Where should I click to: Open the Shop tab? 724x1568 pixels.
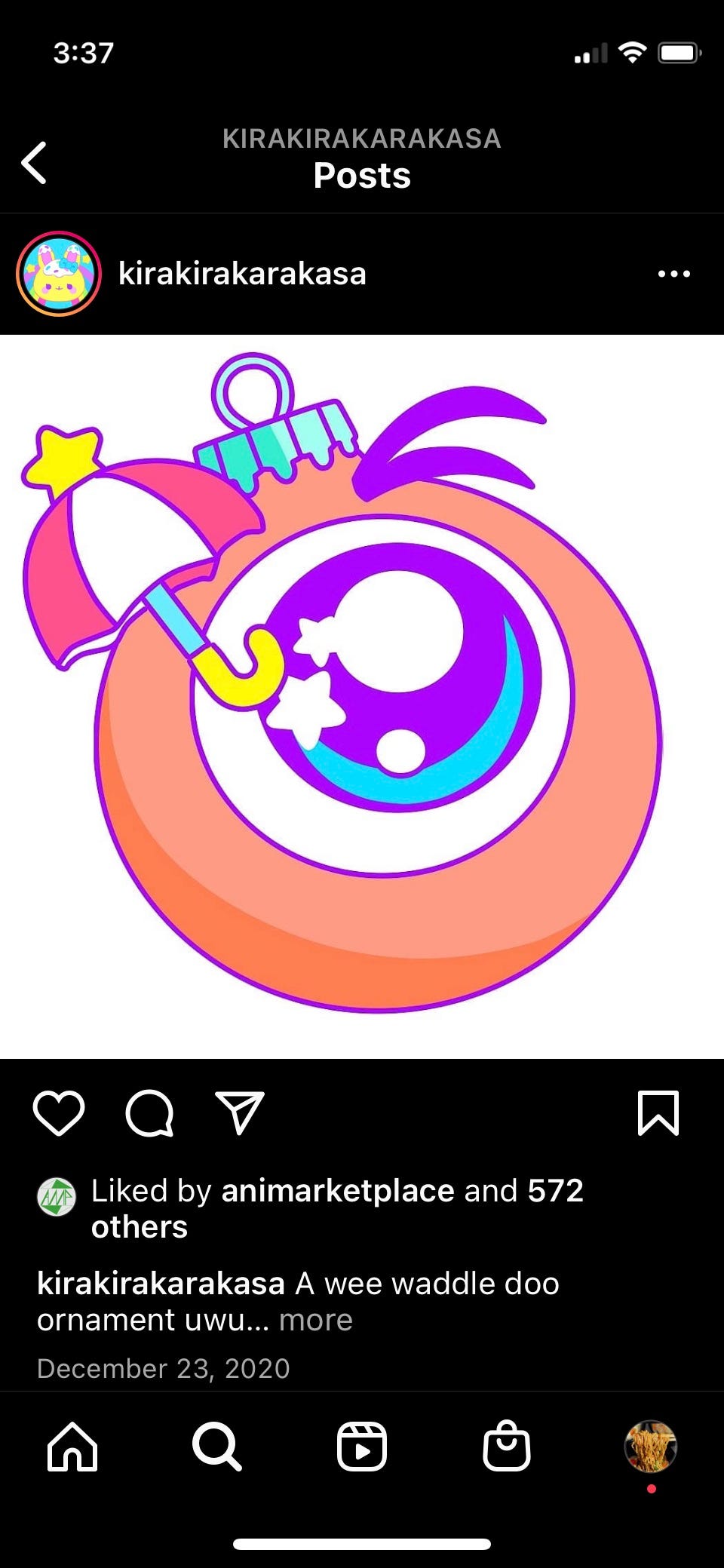point(507,1447)
